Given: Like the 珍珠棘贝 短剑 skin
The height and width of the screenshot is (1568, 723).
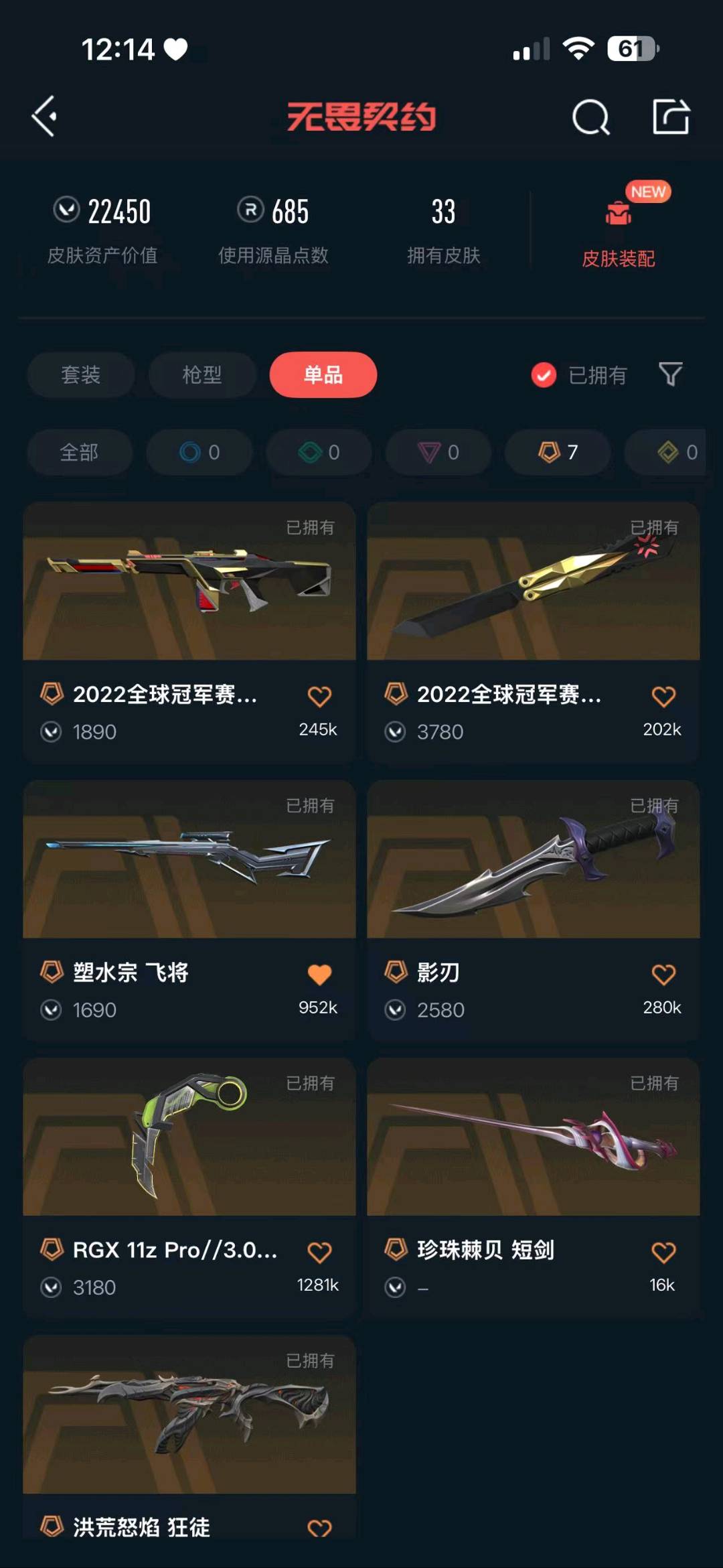Looking at the screenshot, I should pyautogui.click(x=663, y=1253).
